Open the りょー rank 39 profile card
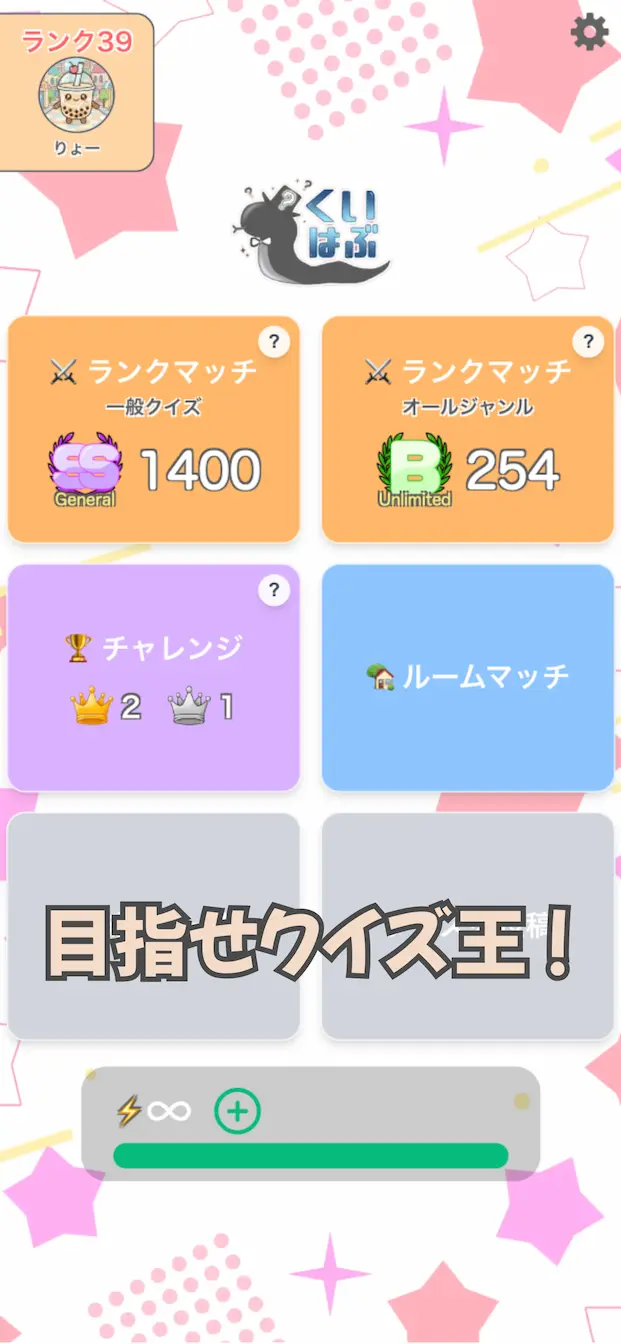This screenshot has width=621, height=1344. pos(76,93)
